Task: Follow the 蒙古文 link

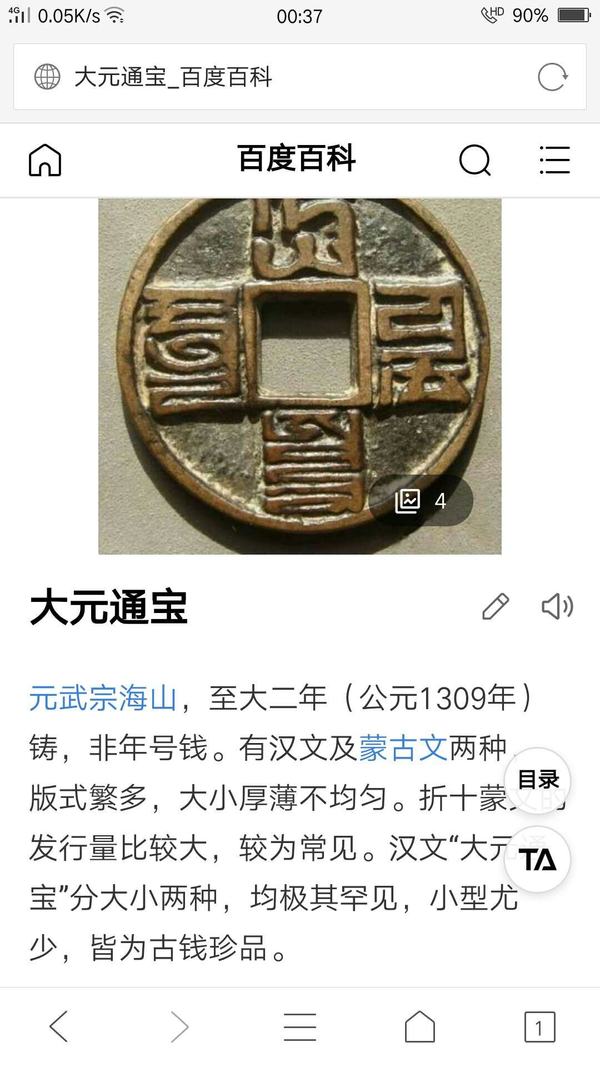Action: 404,748
